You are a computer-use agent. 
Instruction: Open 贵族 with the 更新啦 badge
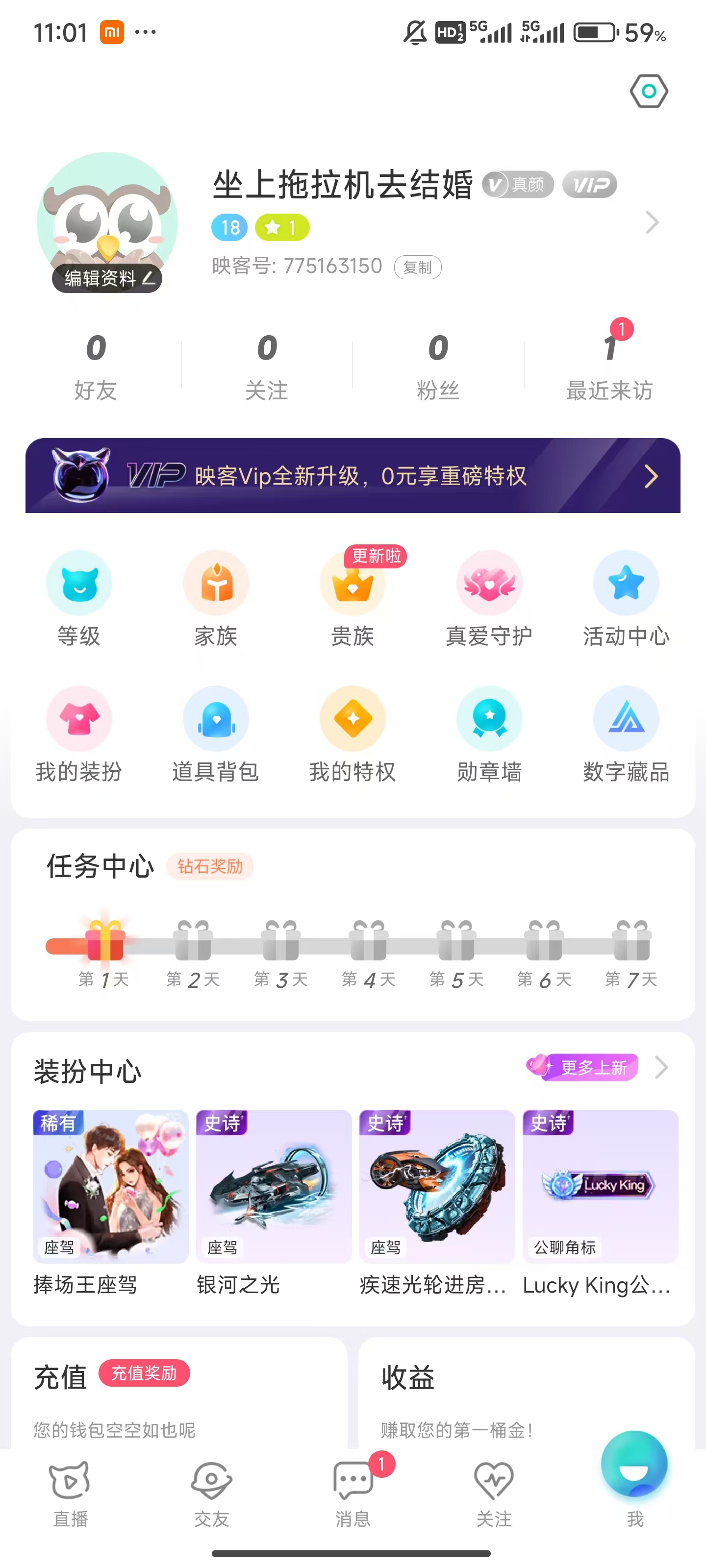[353, 583]
